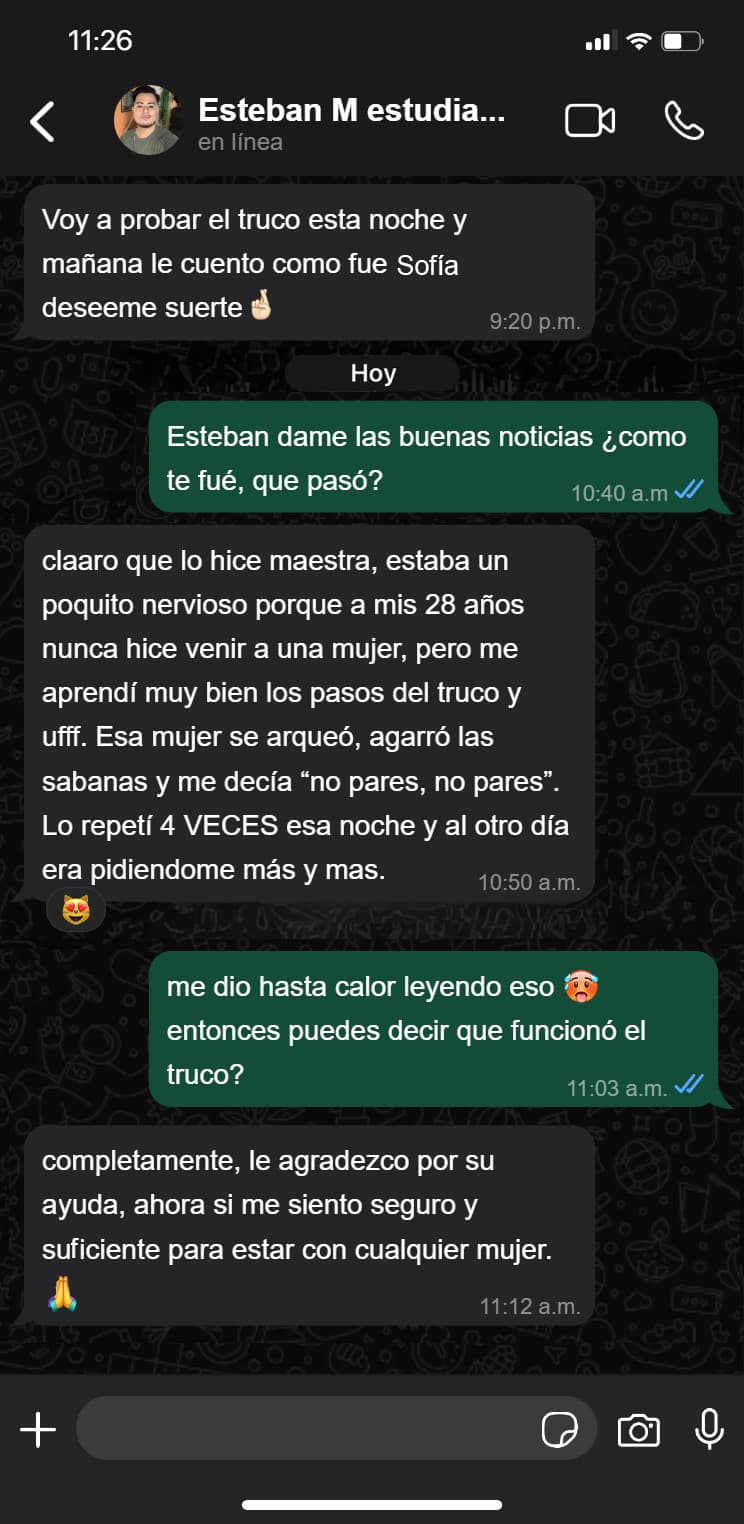
Task: Go back to the chat list
Action: pos(42,121)
